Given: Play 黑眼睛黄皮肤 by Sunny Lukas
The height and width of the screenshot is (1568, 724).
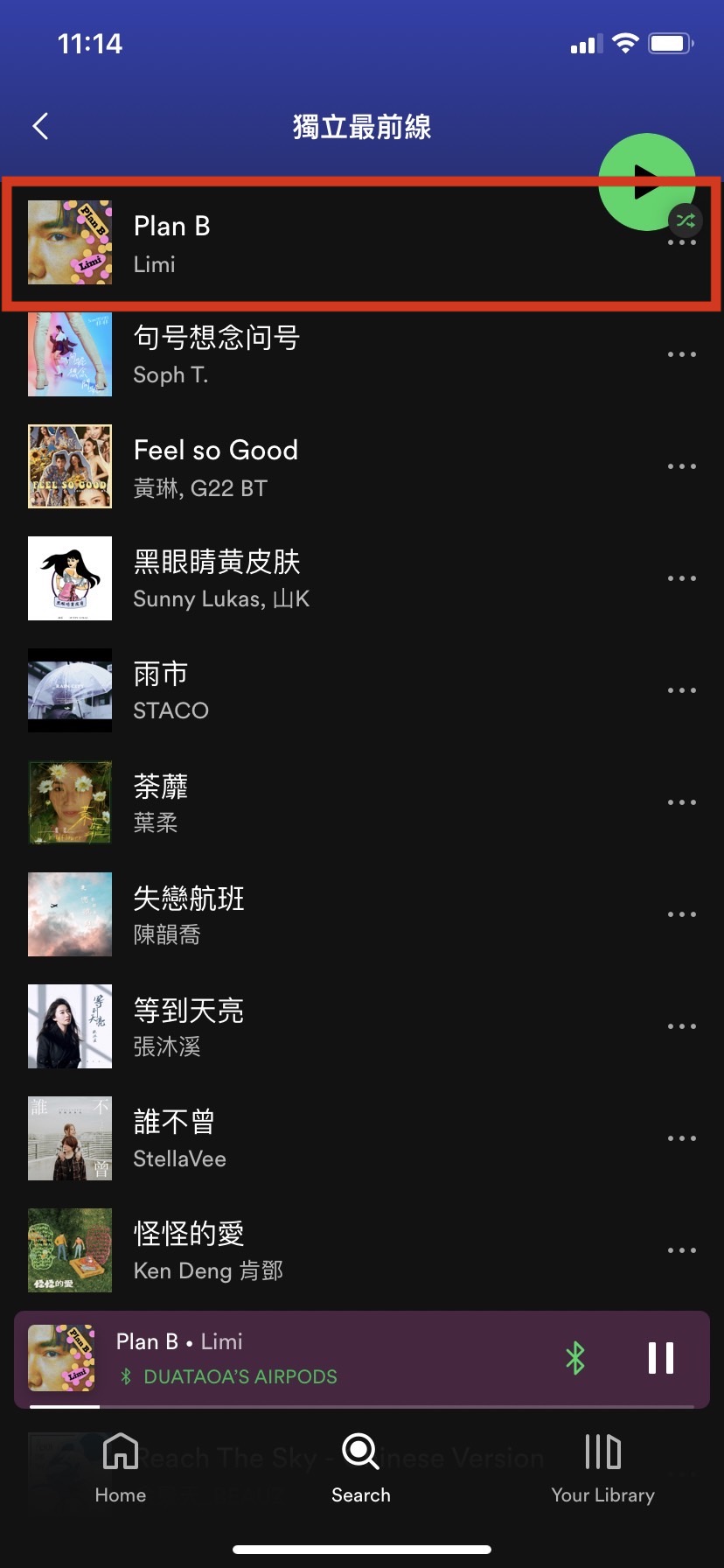Looking at the screenshot, I should [x=262, y=579].
